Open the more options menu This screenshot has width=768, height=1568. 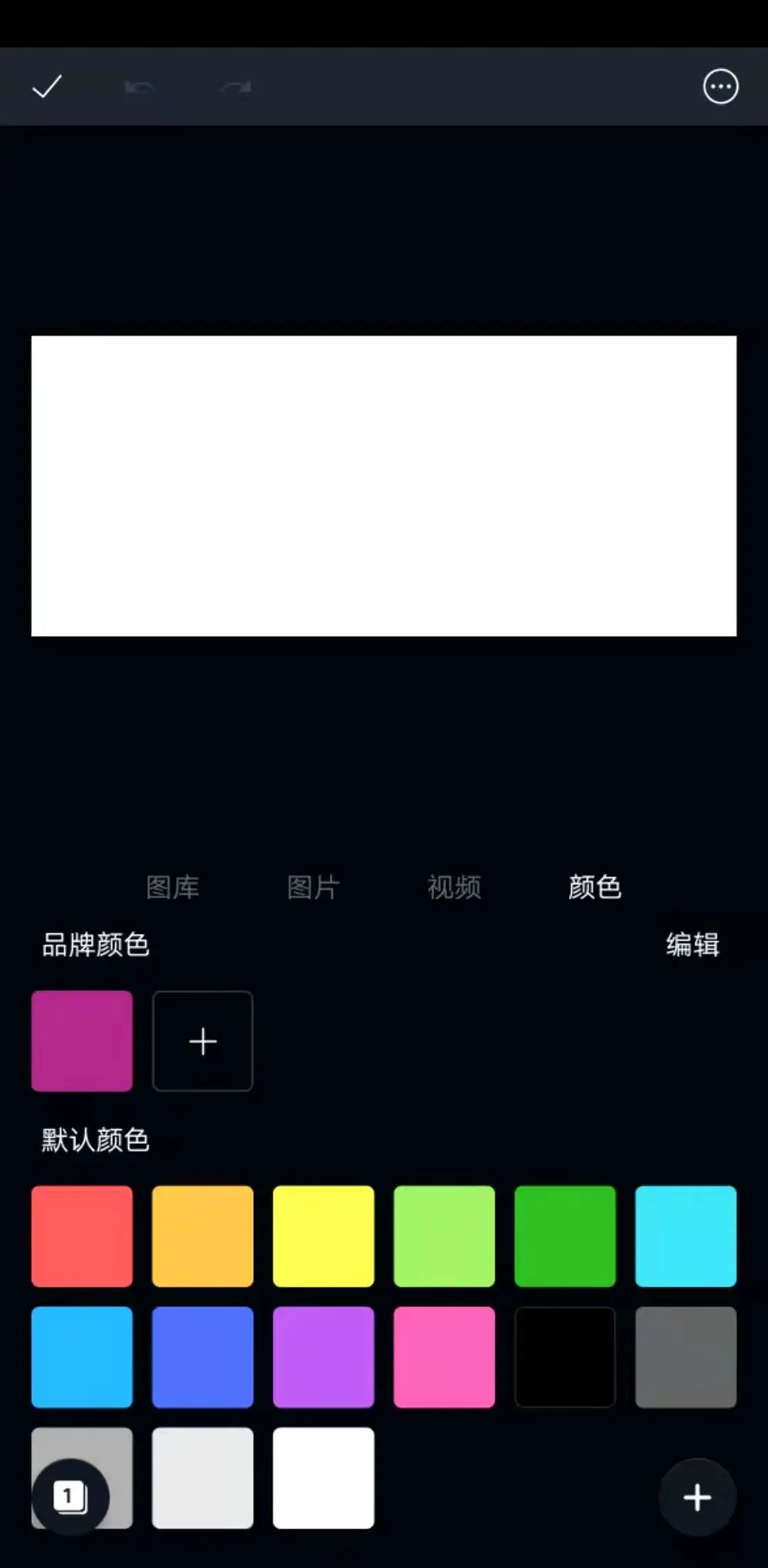pos(720,87)
